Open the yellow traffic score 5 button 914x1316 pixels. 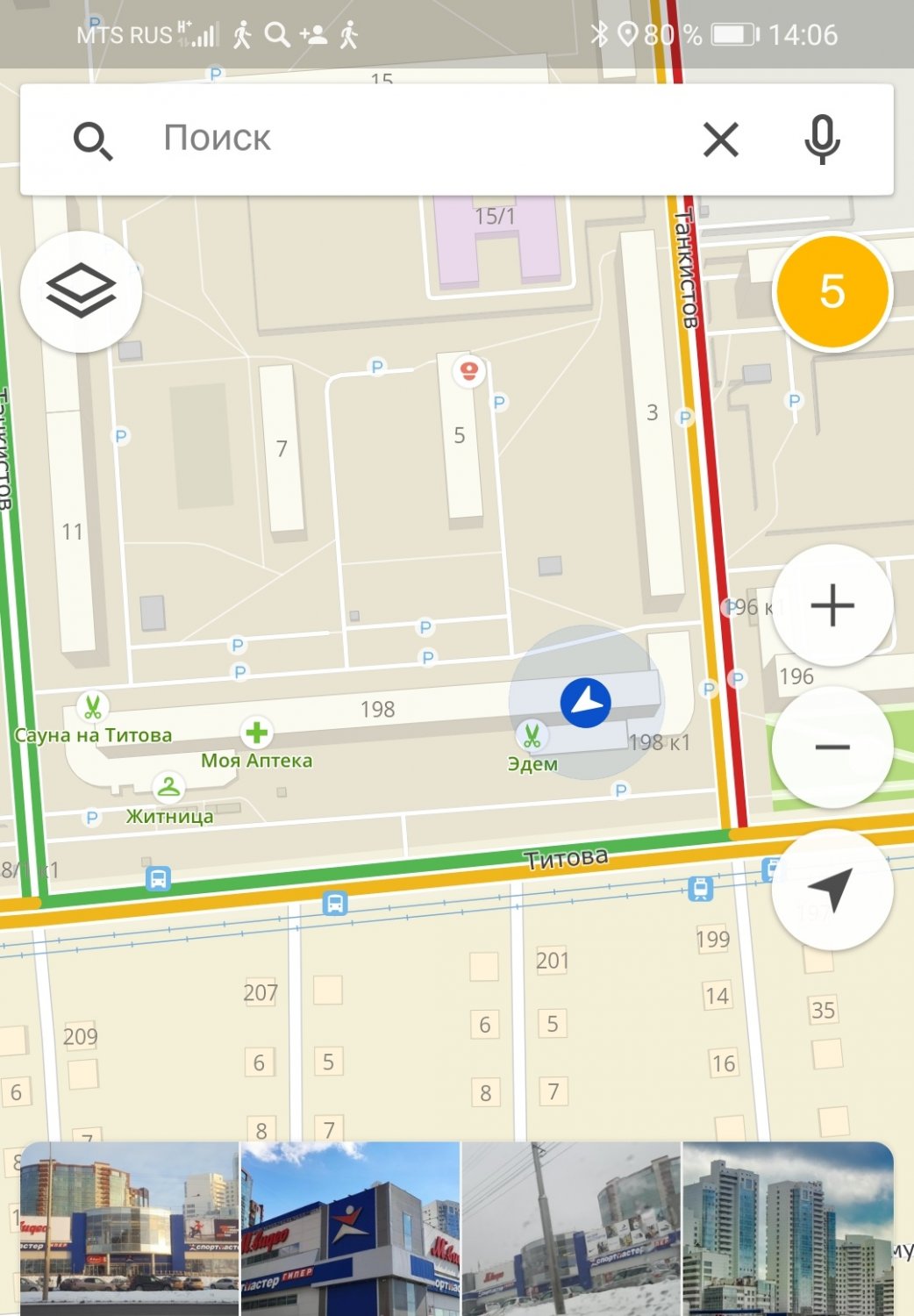pyautogui.click(x=832, y=291)
